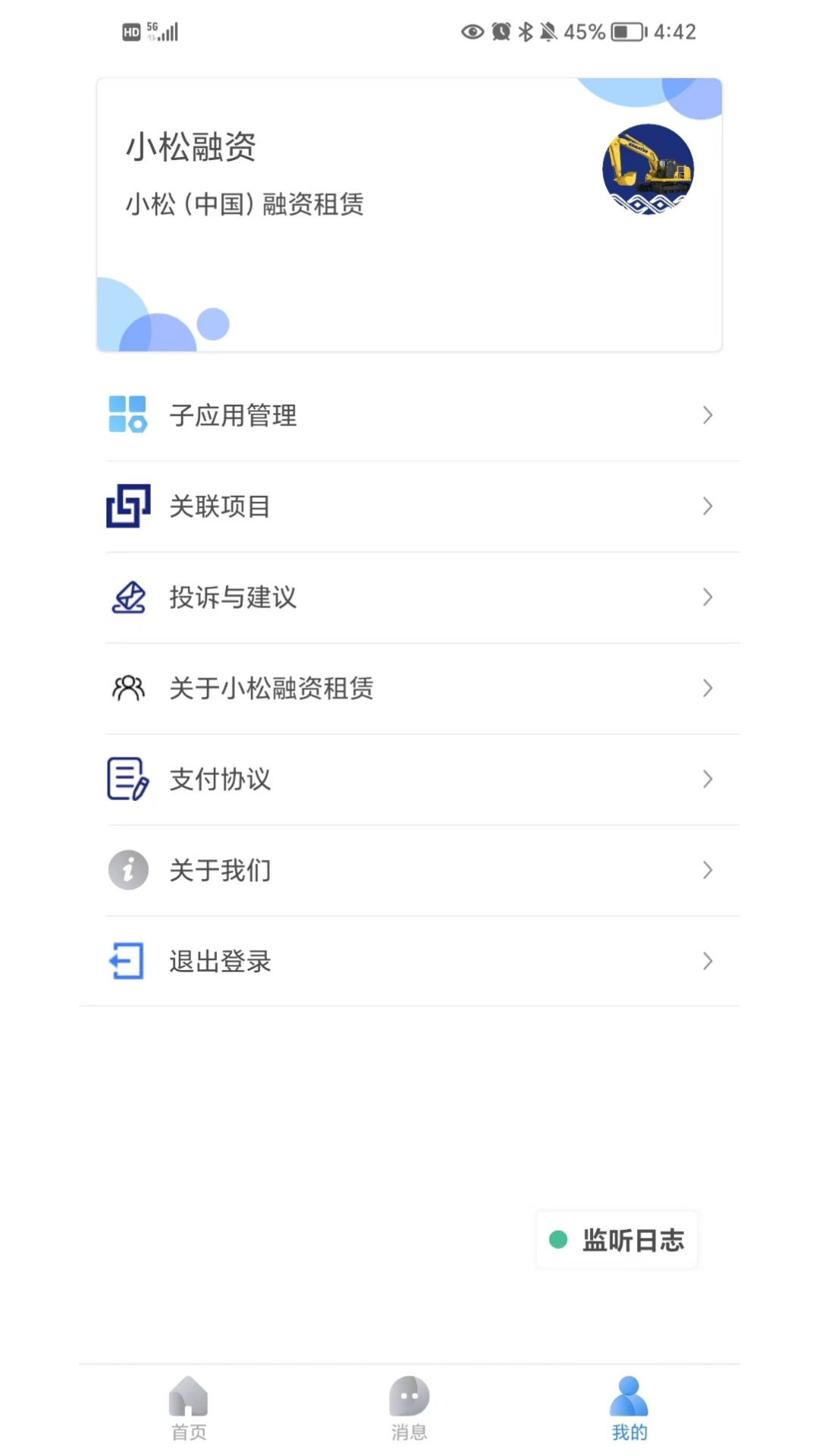Viewport: 819px width, 1456px height.
Task: Tap the 小松融资 profile card
Action: (x=409, y=213)
